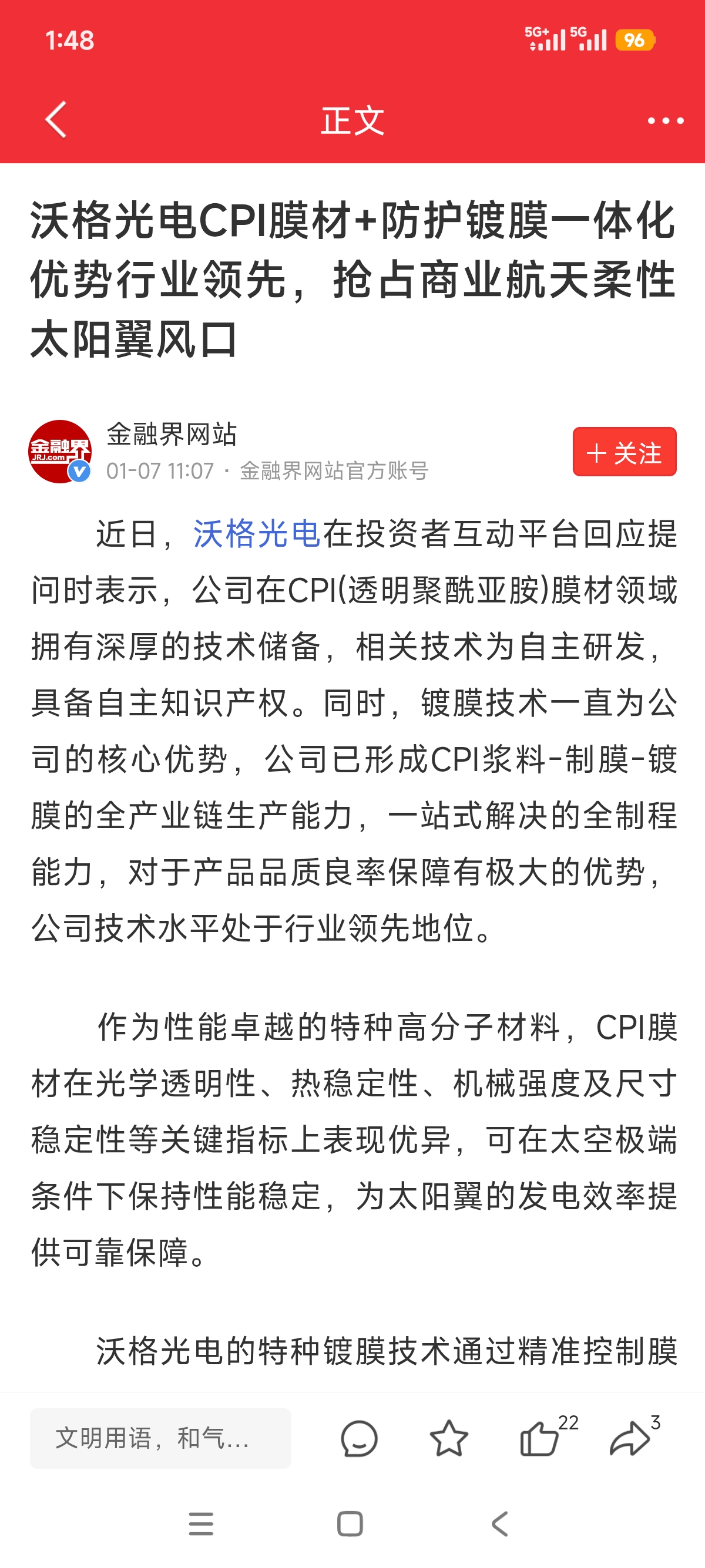Go to the home screen
Image resolution: width=705 pixels, height=1568 pixels.
pyautogui.click(x=350, y=1523)
